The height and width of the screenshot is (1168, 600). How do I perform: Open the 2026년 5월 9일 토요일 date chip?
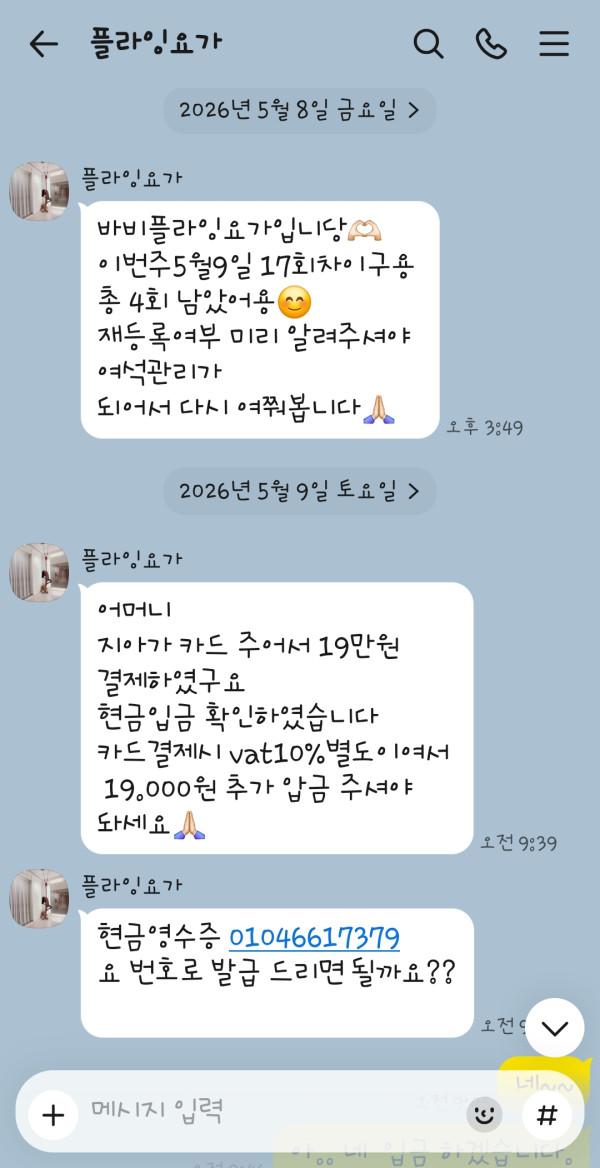[300, 491]
